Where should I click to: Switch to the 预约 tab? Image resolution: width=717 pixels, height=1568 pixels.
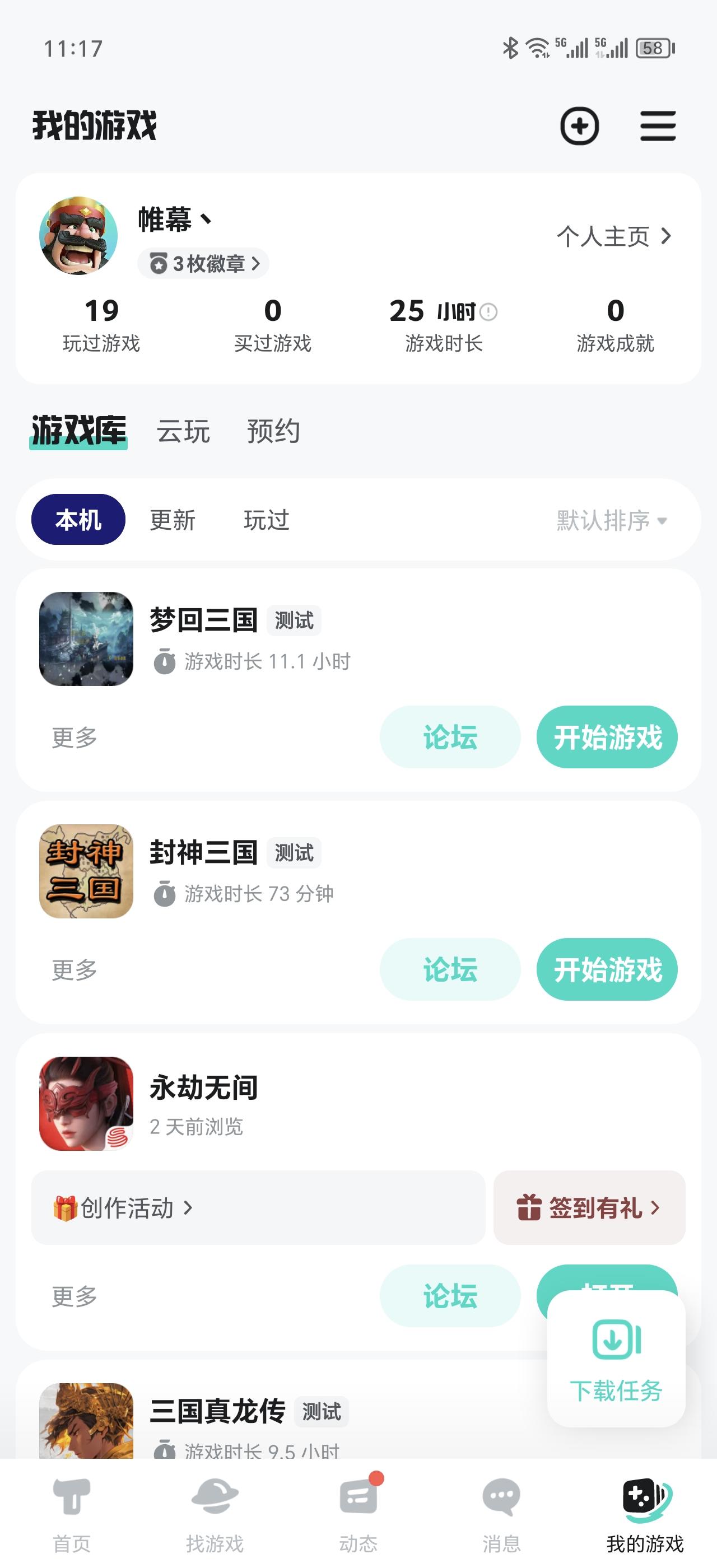[273, 432]
